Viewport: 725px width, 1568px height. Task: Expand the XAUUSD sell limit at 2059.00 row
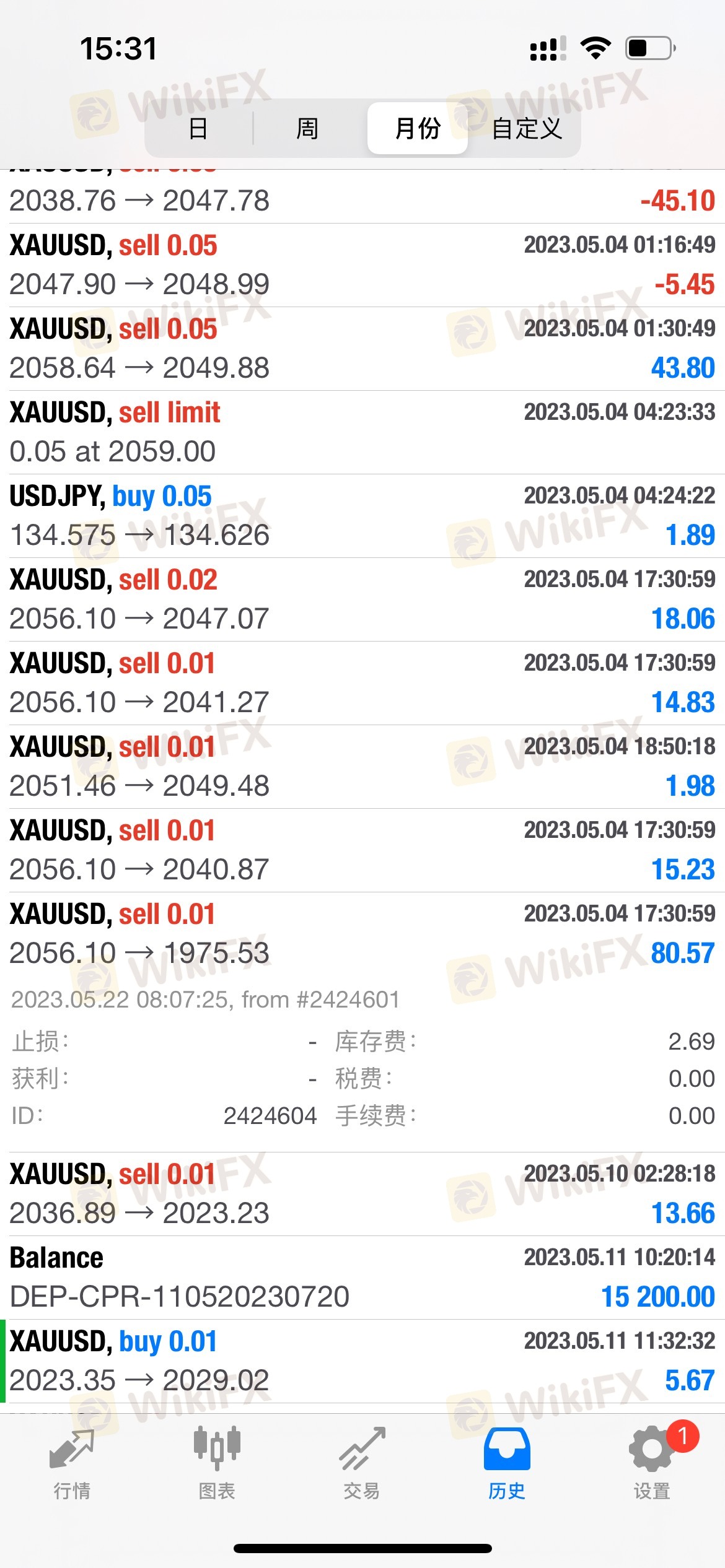[362, 432]
